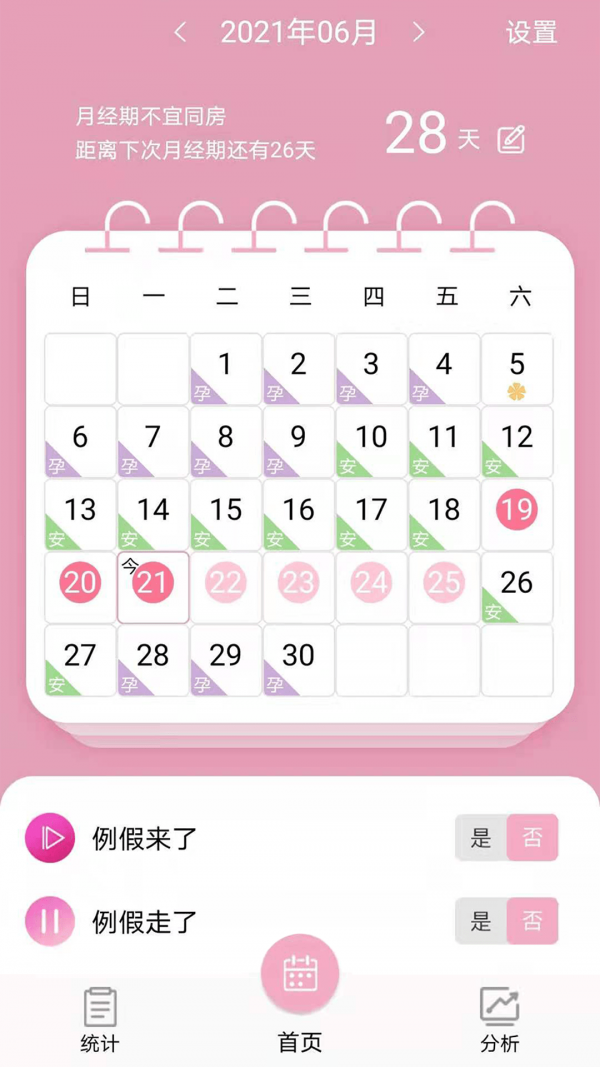The height and width of the screenshot is (1067, 600).
Task: Select June 5 on the calendar
Action: [517, 368]
